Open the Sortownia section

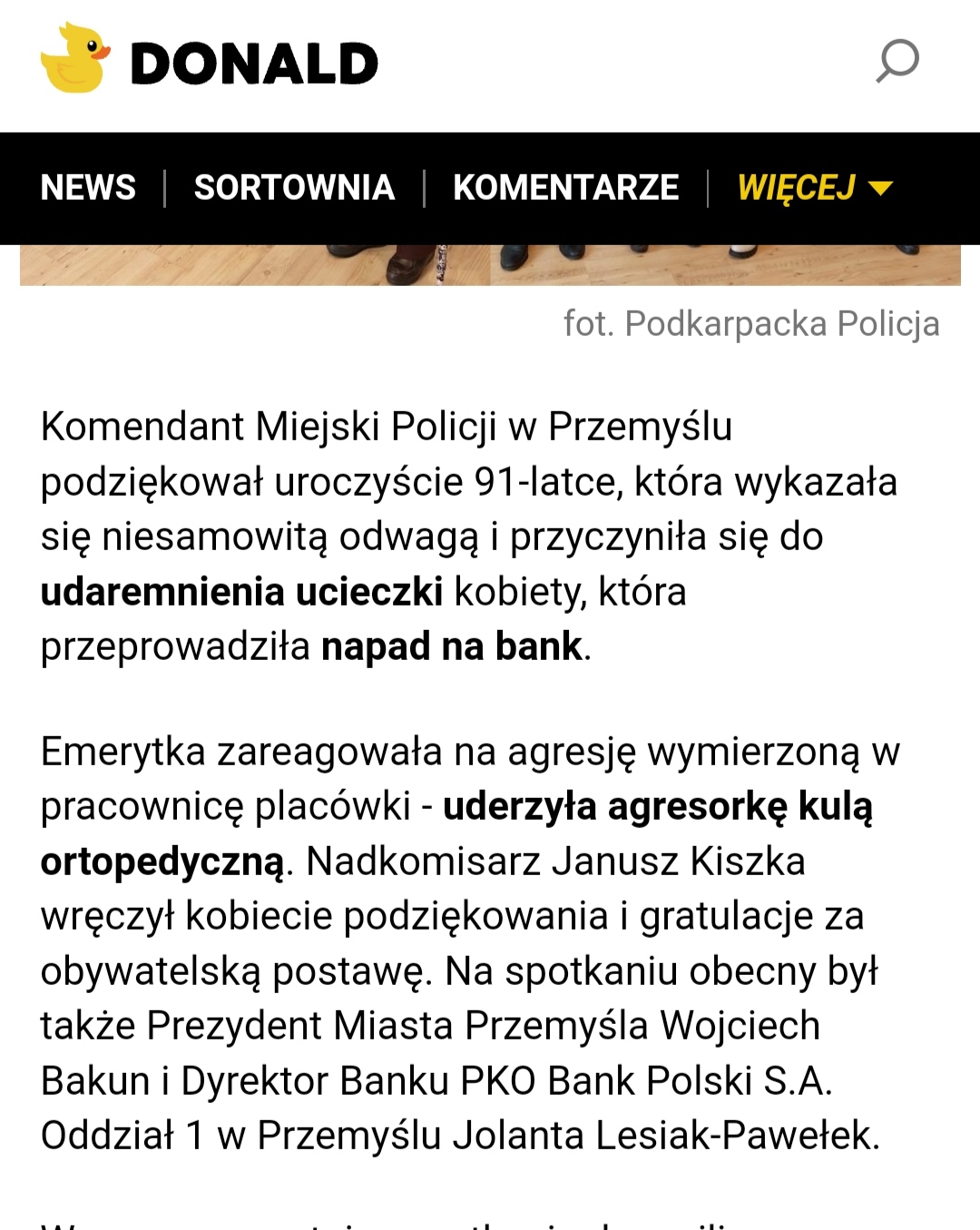point(294,188)
